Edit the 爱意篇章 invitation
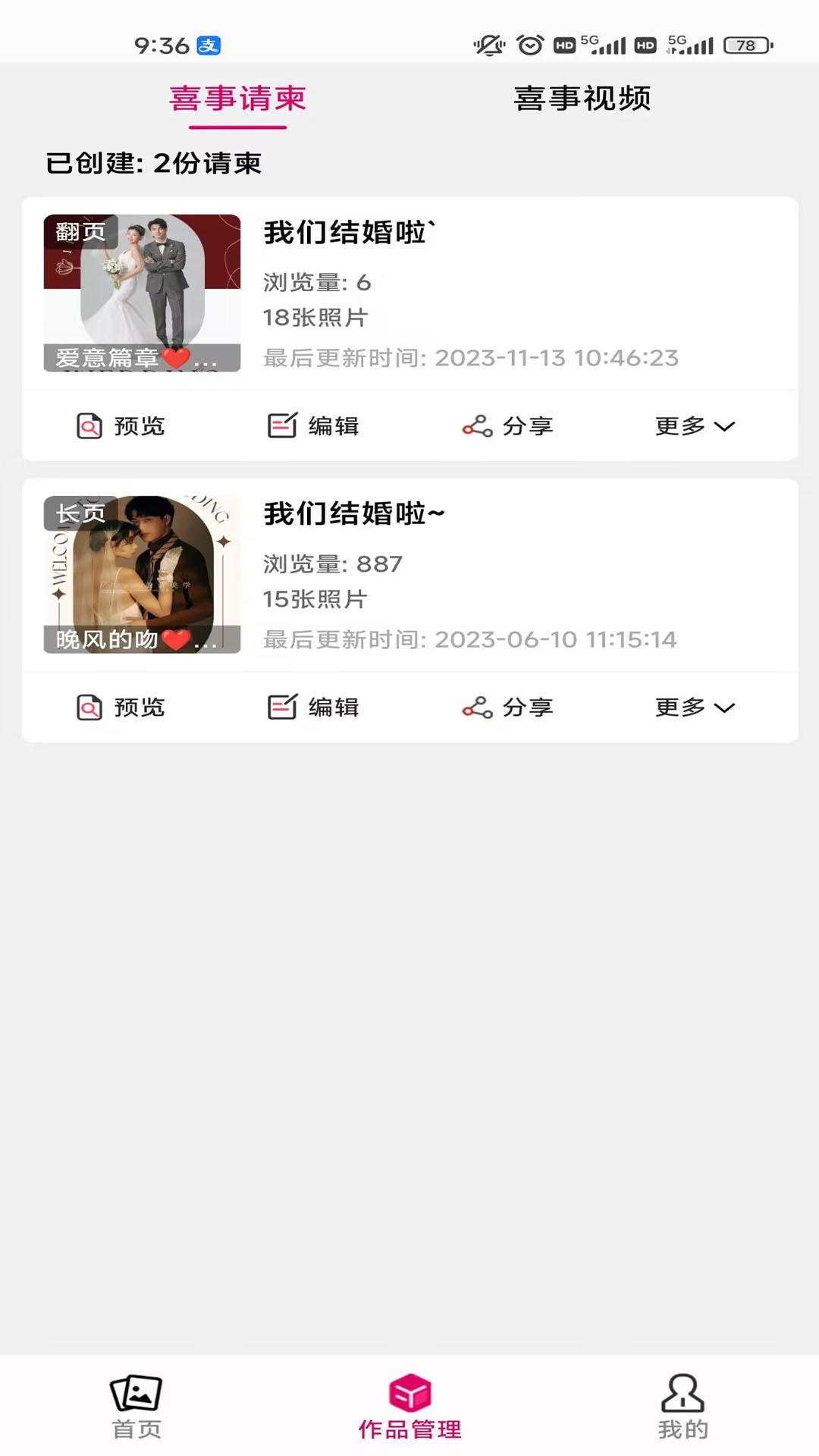The width and height of the screenshot is (819, 1456). (314, 426)
